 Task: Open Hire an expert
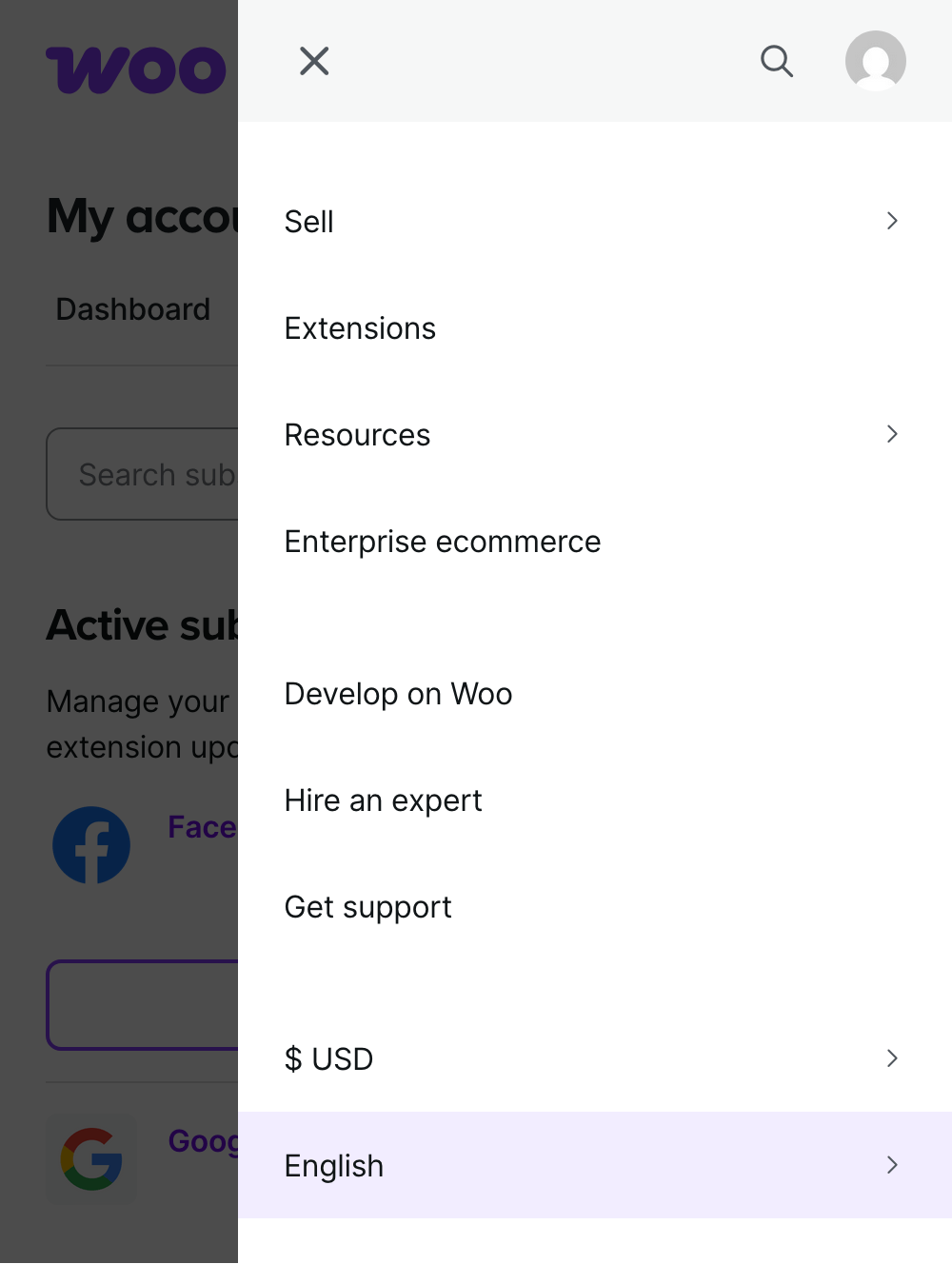point(383,800)
